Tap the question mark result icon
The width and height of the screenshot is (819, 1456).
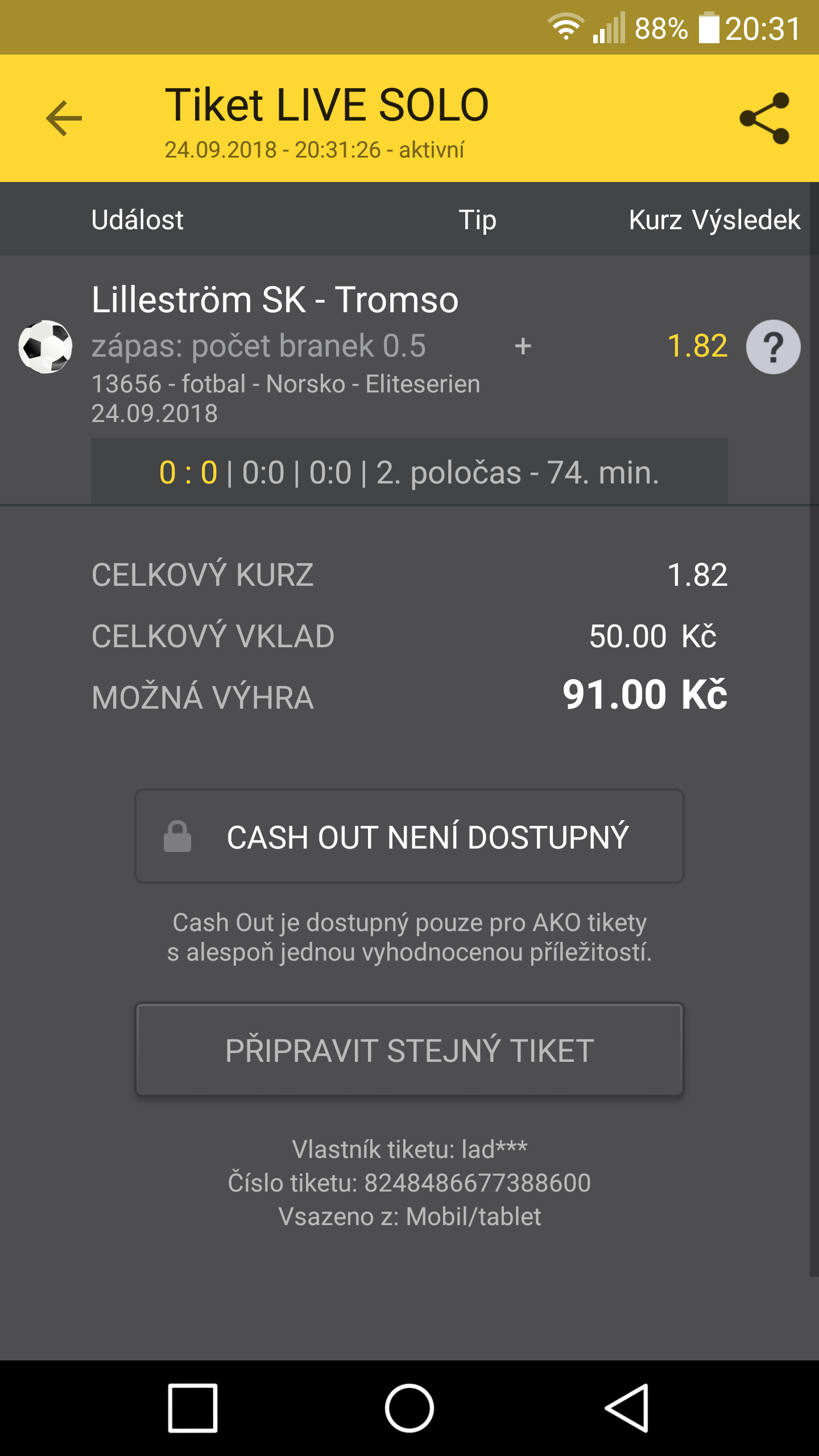point(773,347)
